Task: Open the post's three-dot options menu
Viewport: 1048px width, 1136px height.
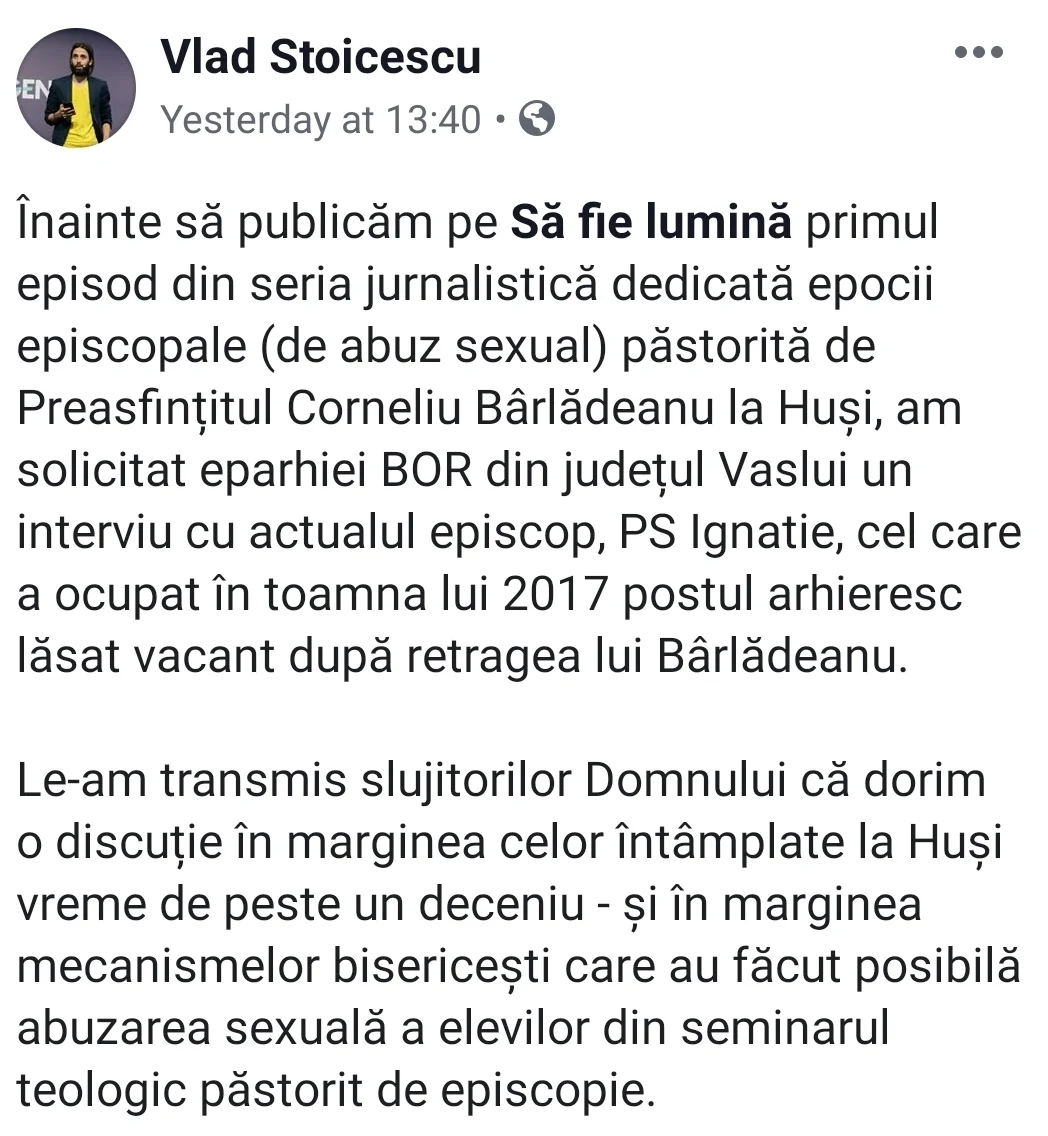Action: [x=977, y=53]
